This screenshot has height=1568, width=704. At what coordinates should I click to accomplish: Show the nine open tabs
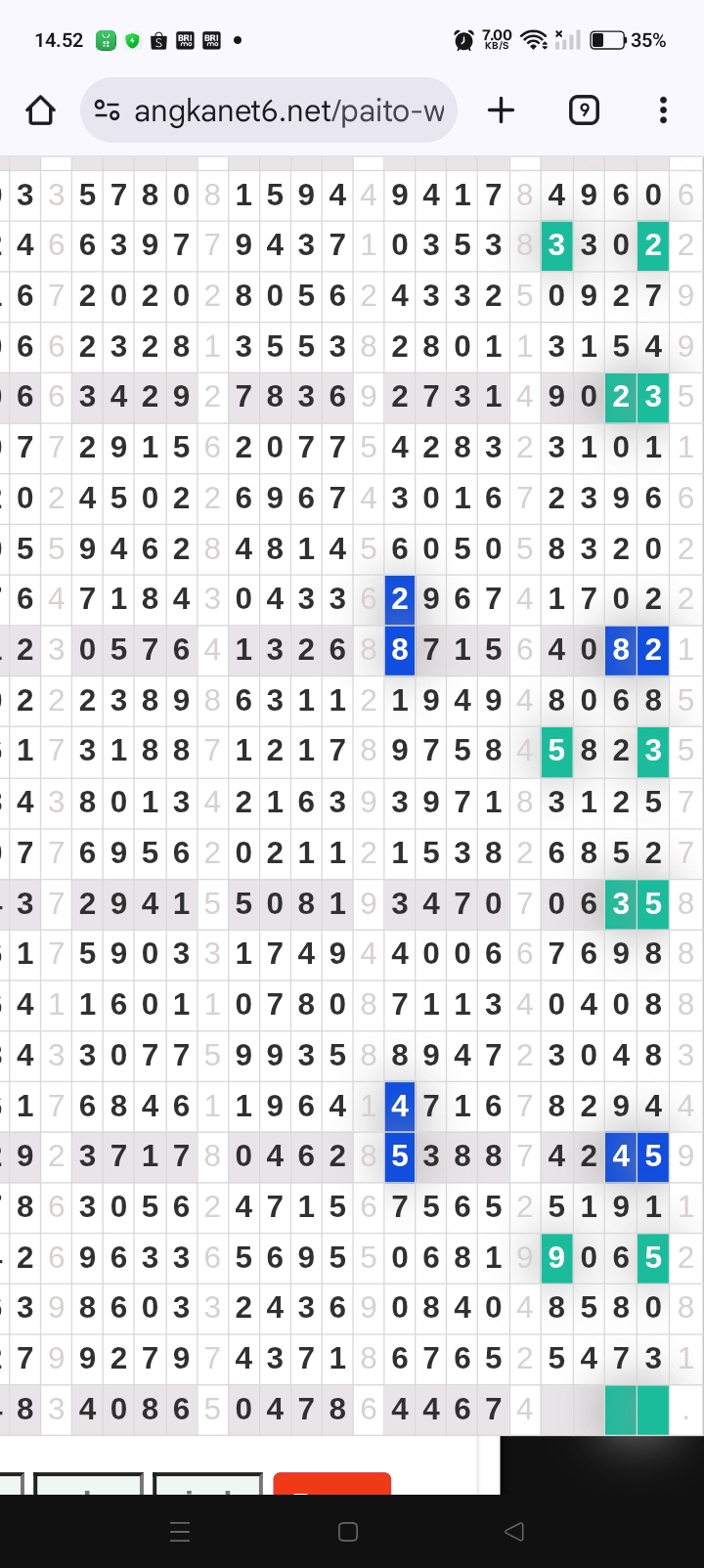coord(584,110)
